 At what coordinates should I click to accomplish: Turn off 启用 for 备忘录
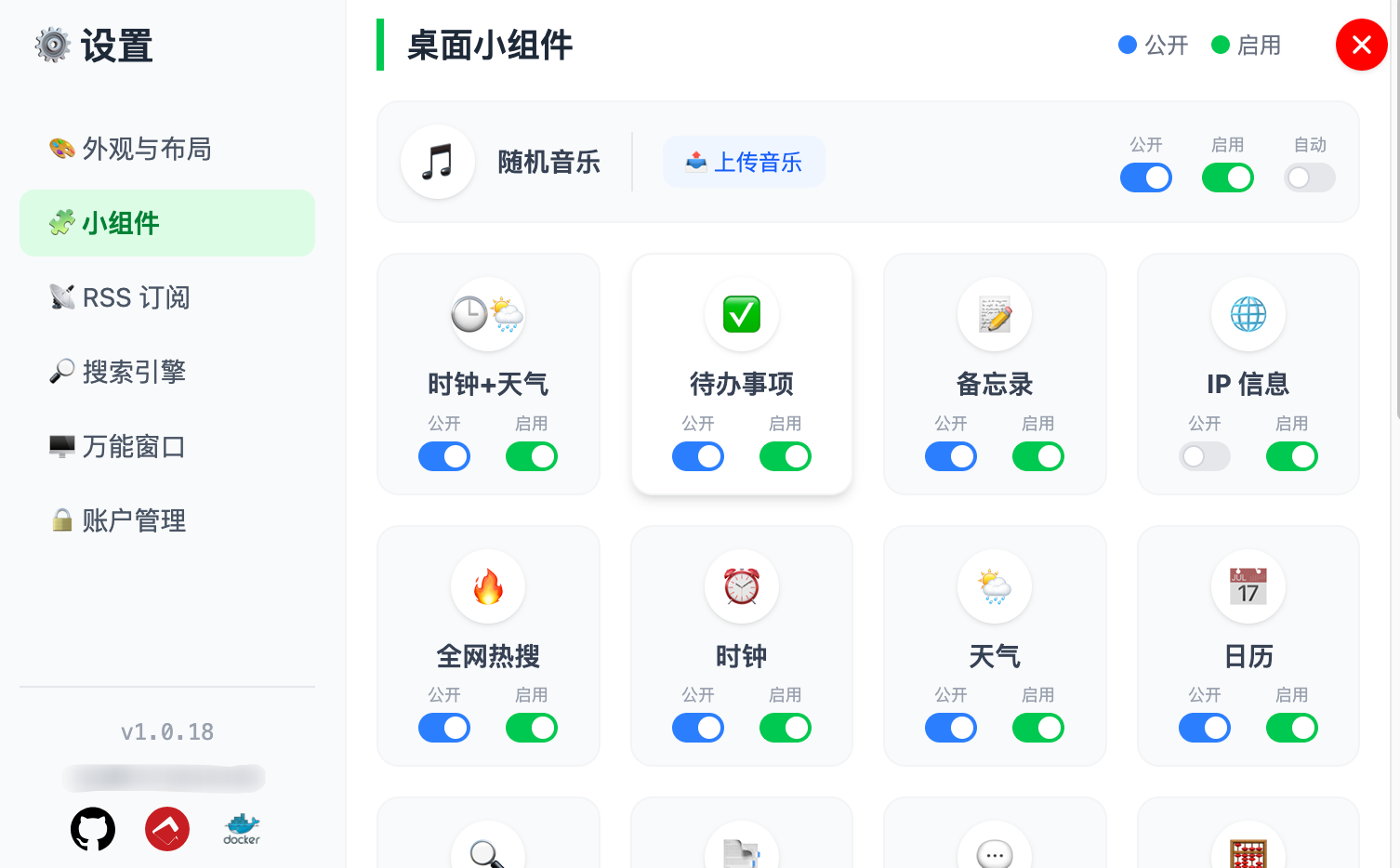click(x=1037, y=456)
